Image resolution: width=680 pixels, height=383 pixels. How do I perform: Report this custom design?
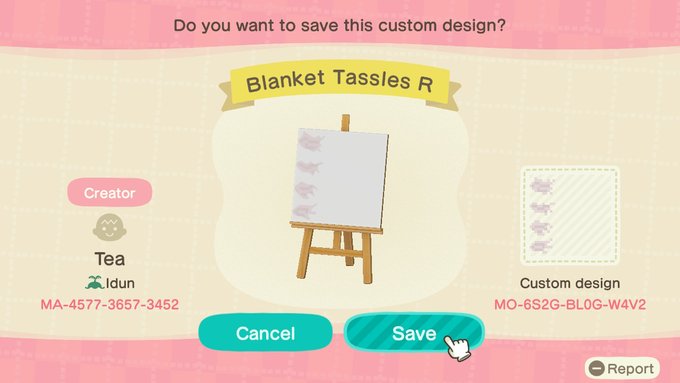point(622,369)
